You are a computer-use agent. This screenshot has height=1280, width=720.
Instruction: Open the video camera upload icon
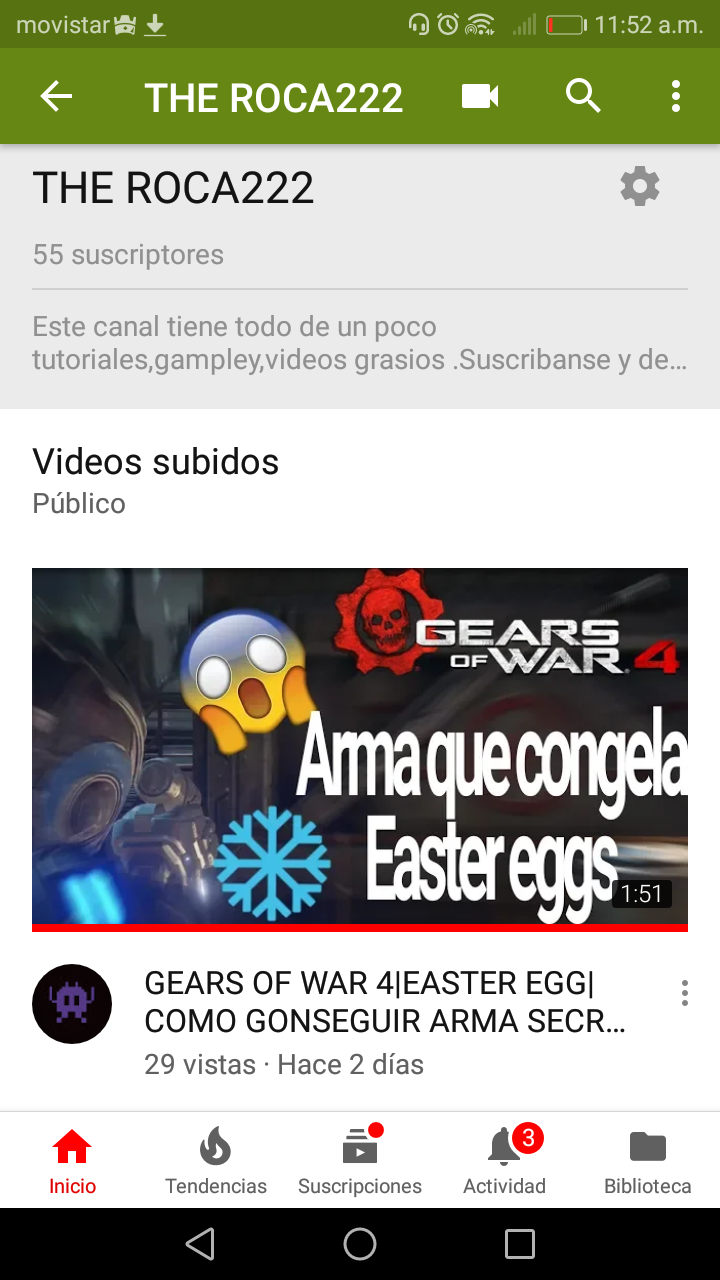(x=480, y=97)
